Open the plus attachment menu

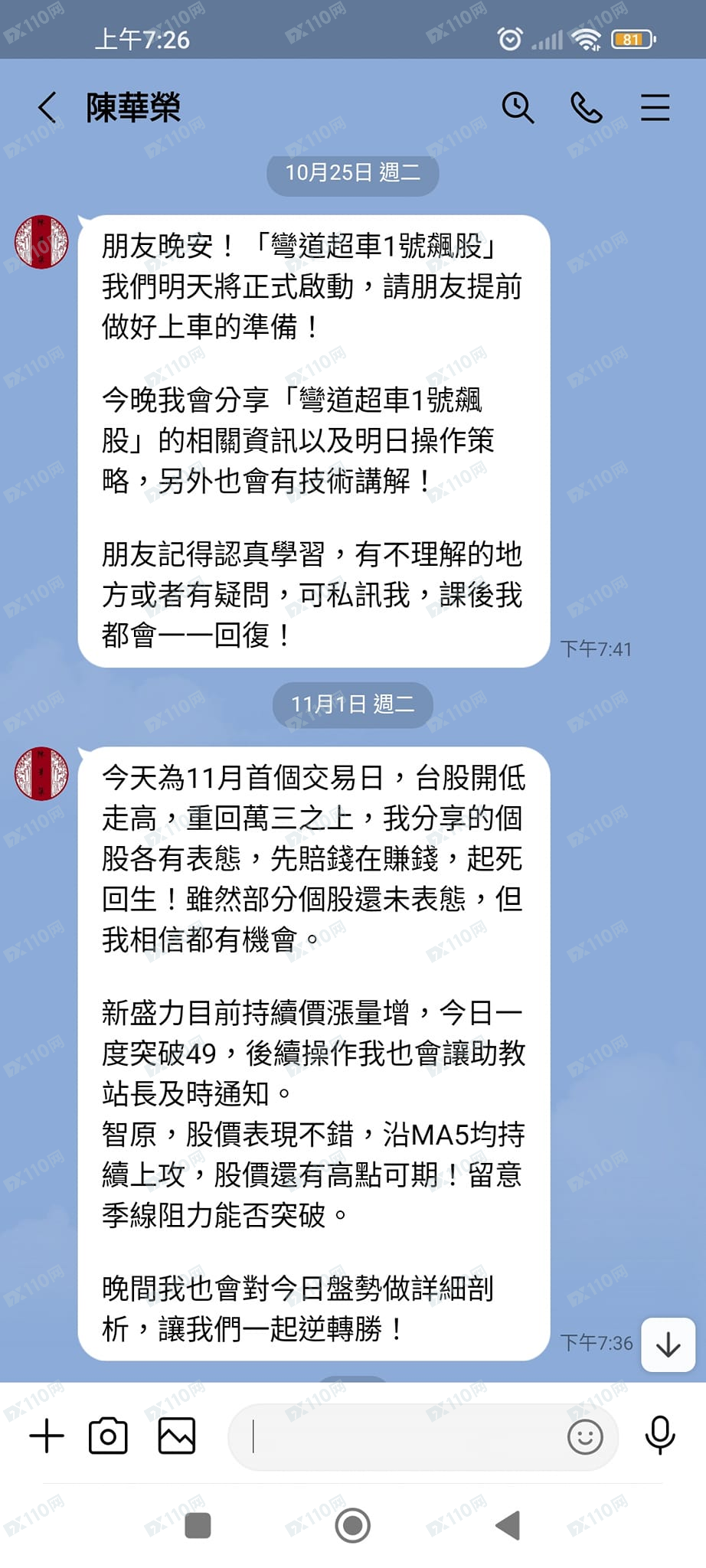click(x=47, y=1436)
